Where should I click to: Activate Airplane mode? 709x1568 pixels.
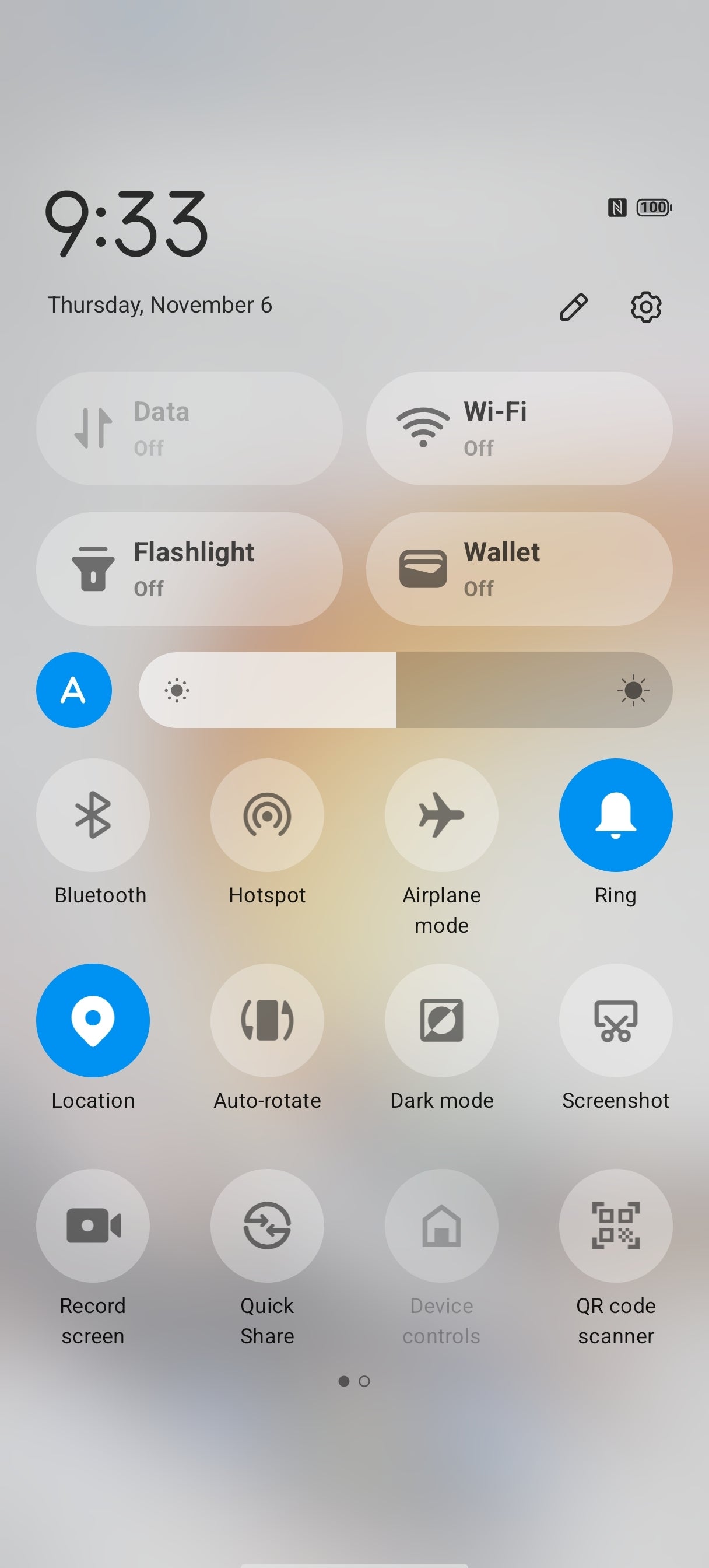click(x=441, y=814)
